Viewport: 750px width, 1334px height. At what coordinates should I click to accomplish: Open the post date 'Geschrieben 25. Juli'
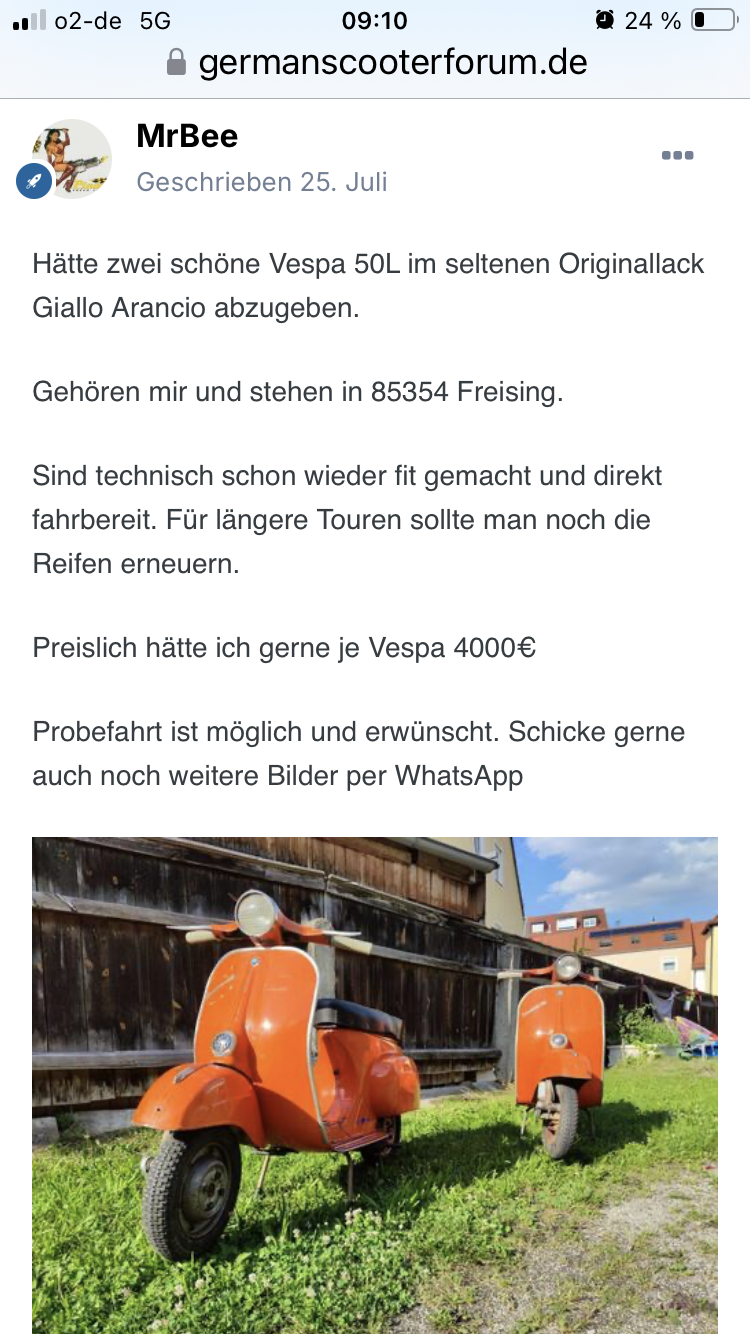tap(262, 182)
